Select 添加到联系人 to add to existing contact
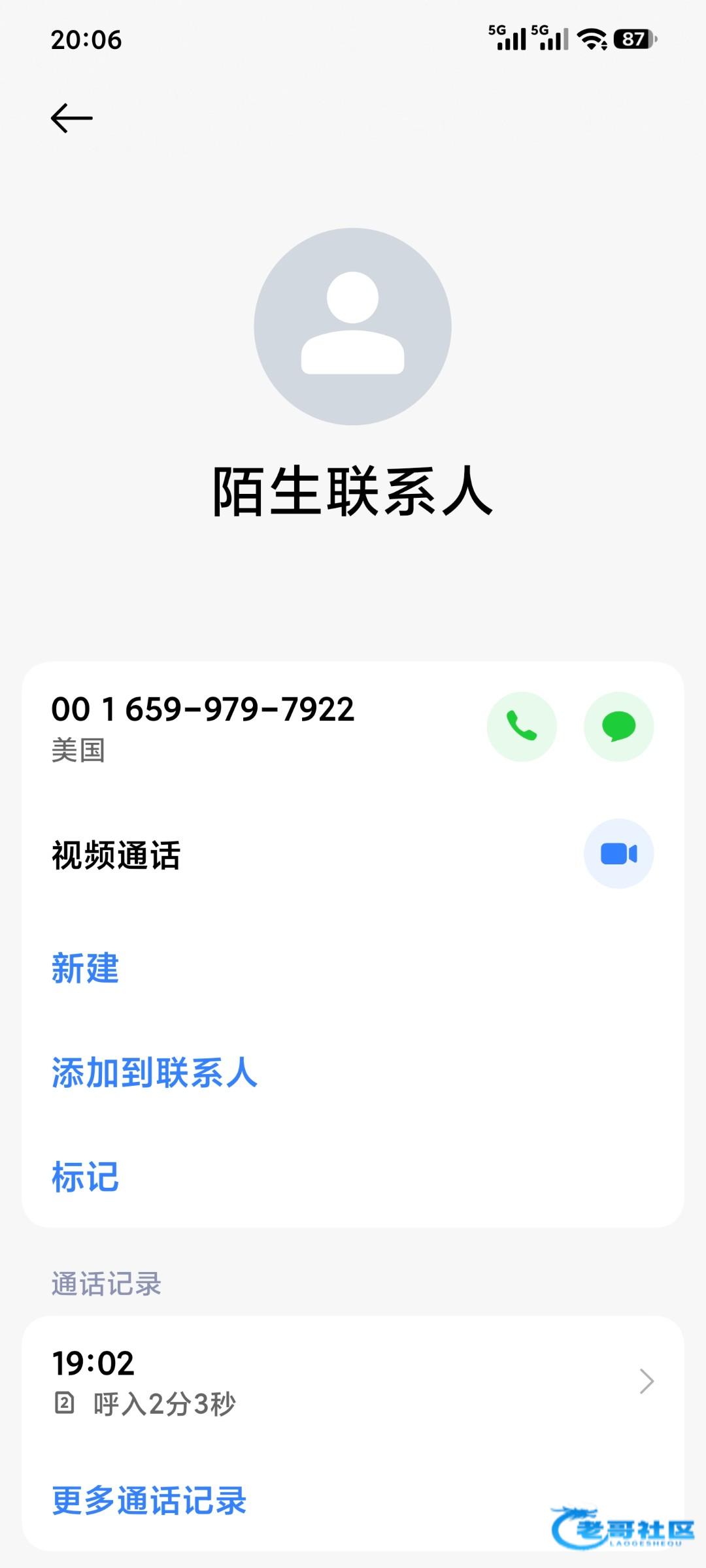This screenshot has height=1568, width=706. (155, 1072)
